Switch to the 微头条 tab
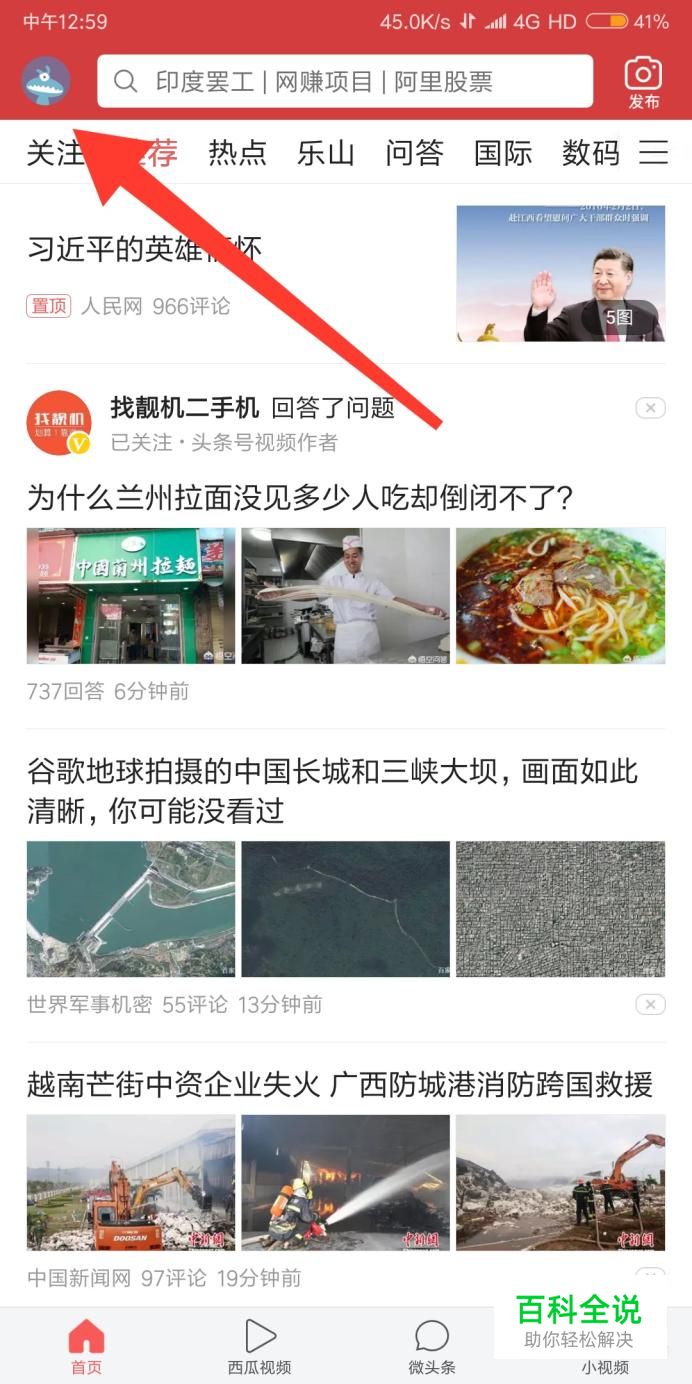Viewport: 692px width, 1384px height. (432, 1345)
